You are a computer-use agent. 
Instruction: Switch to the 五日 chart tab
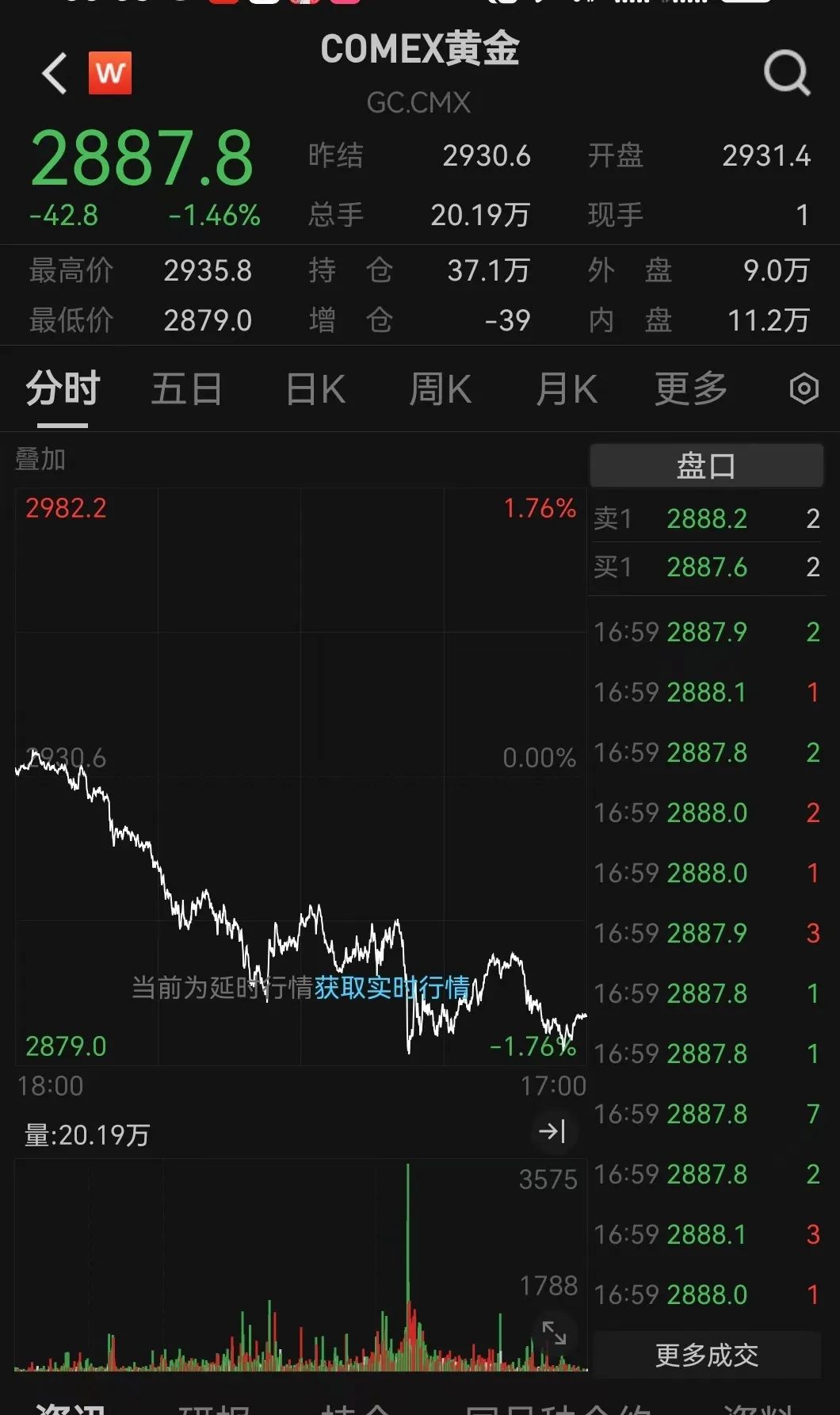click(x=186, y=389)
